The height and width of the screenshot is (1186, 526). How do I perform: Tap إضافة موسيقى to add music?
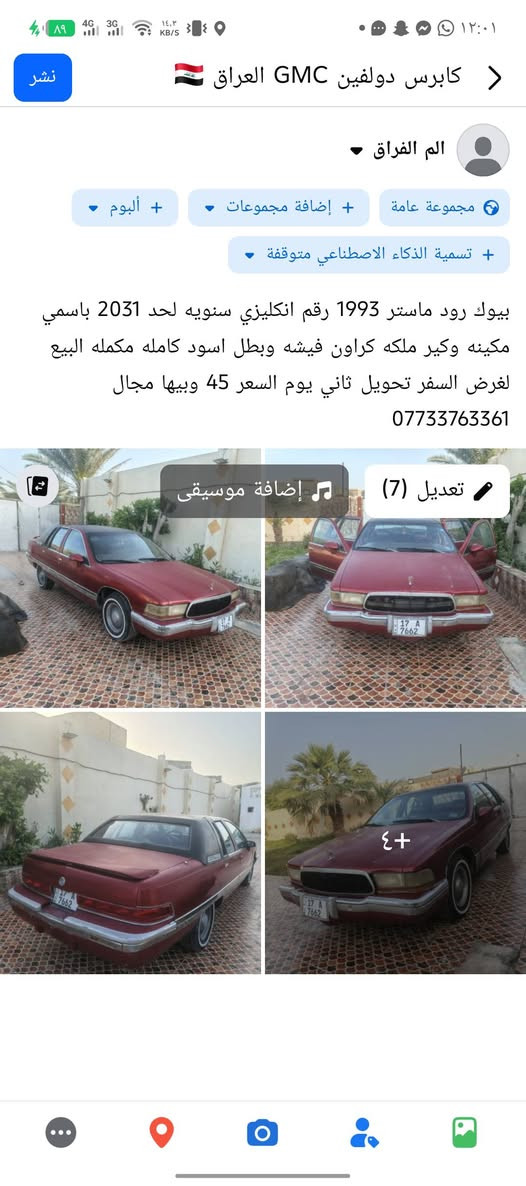coord(254,491)
